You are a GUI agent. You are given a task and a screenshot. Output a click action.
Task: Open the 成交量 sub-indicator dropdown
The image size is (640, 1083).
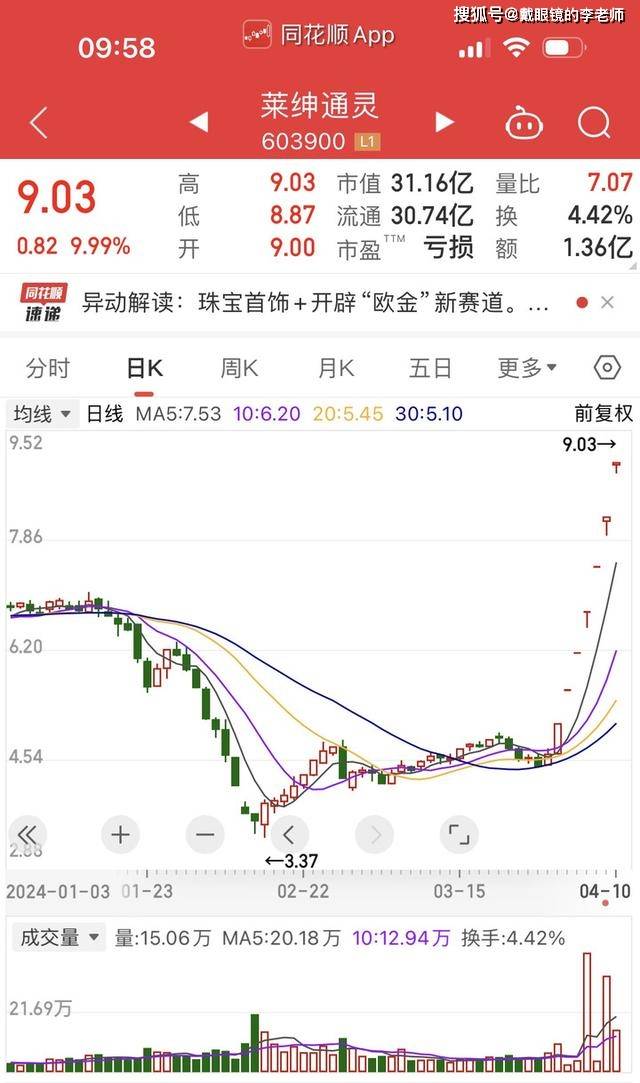point(59,937)
